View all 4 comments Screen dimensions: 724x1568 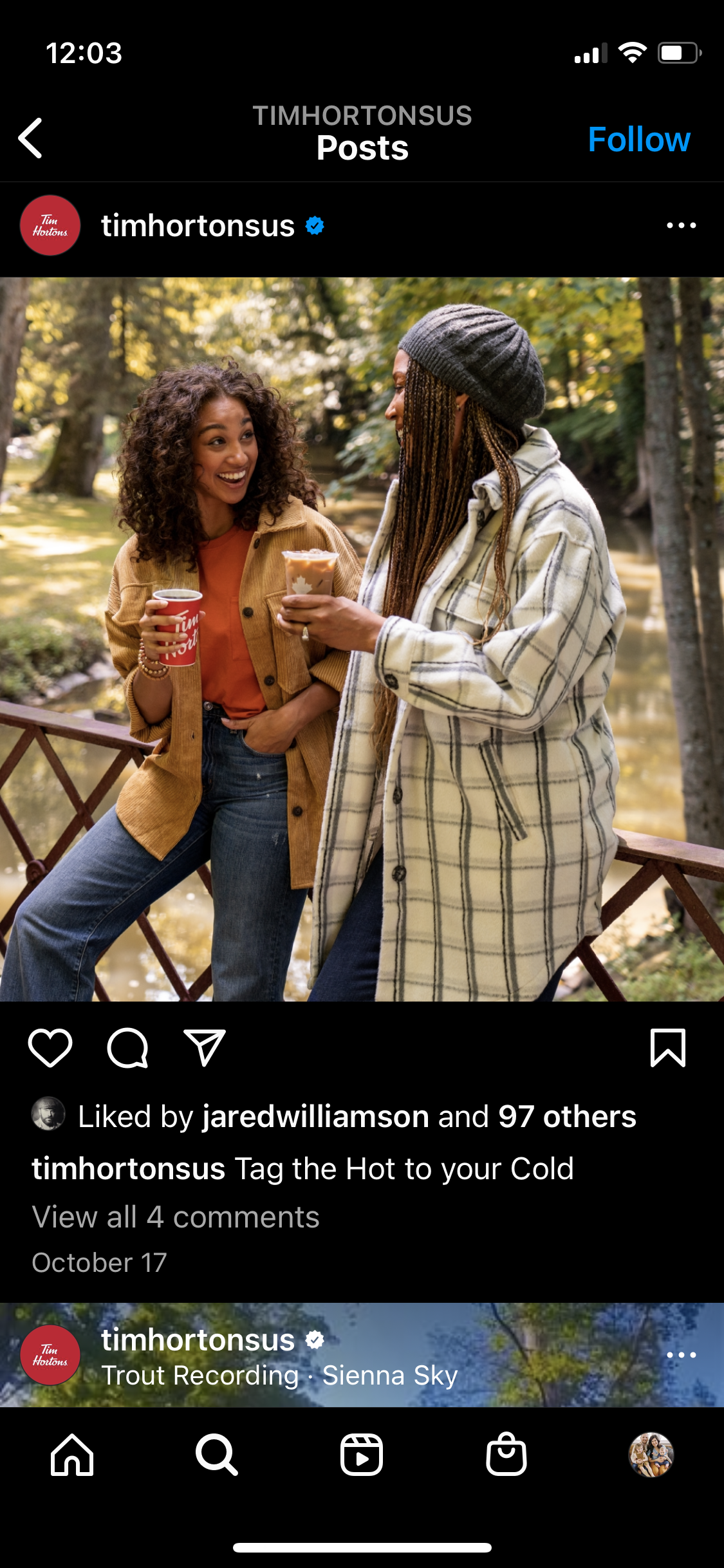(x=176, y=1217)
